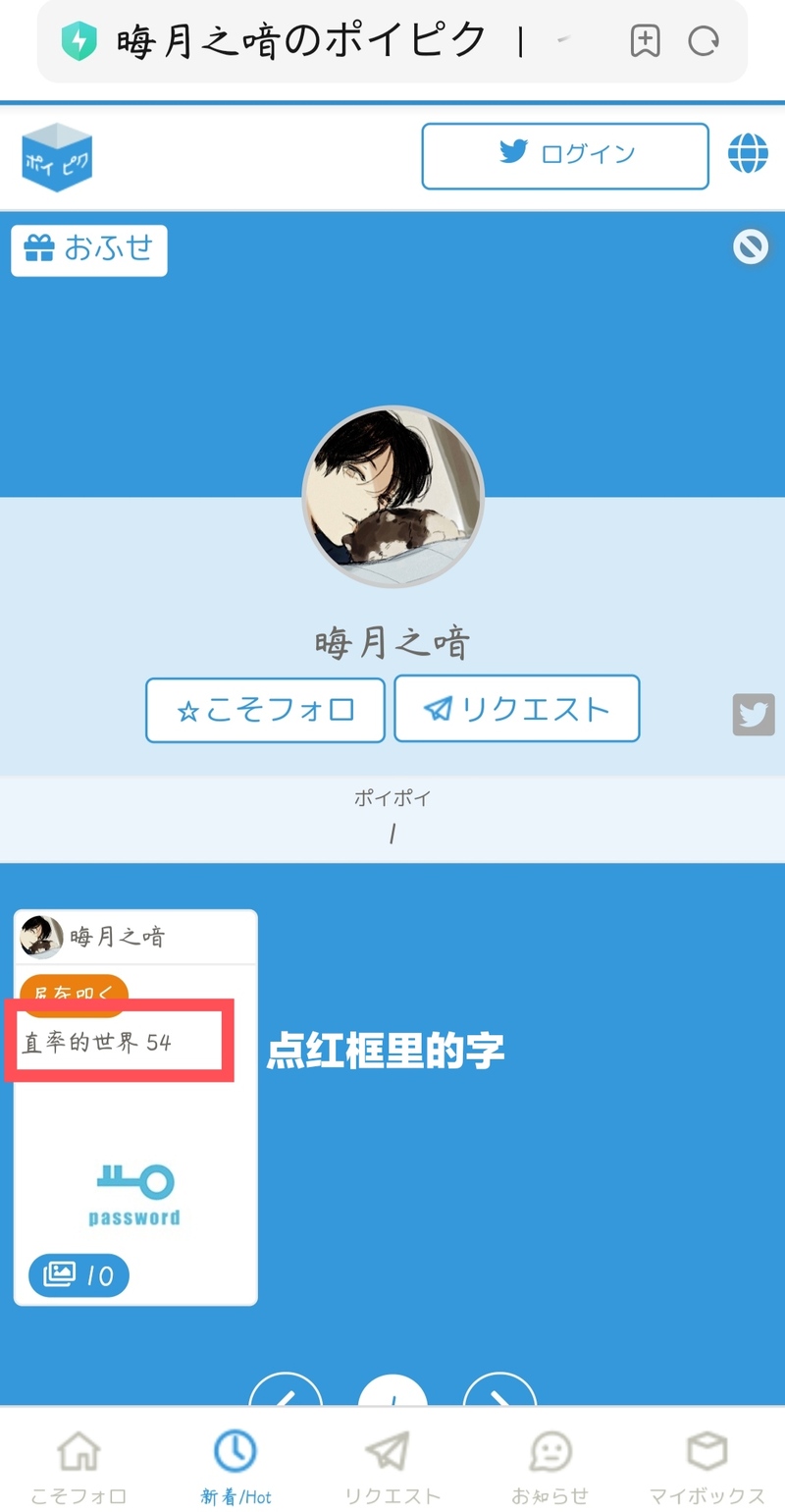785x1512 pixels.
Task: Tap the orange tag on the post card
Action: pyautogui.click(x=74, y=991)
